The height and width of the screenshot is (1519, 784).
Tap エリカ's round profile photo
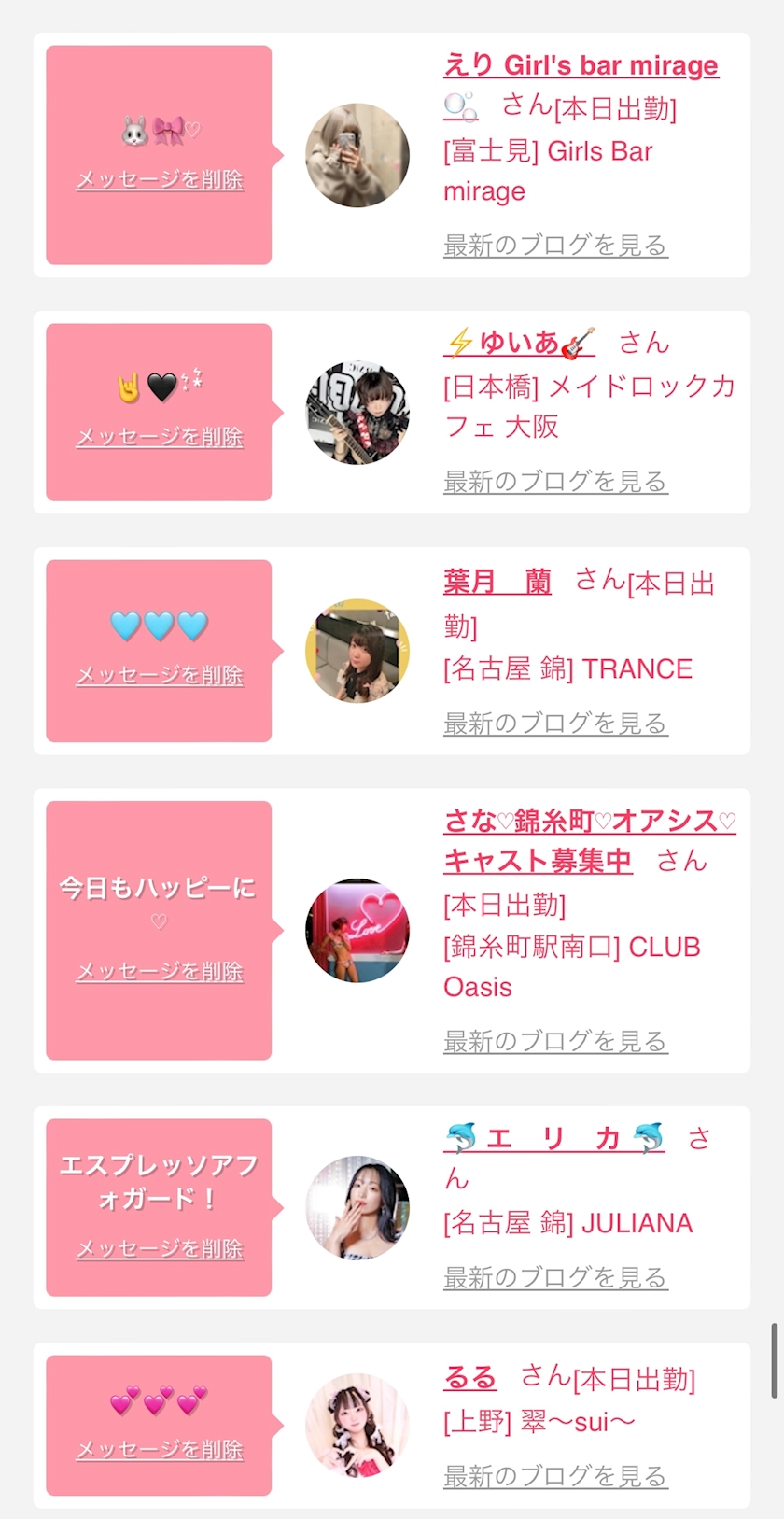coord(357,1208)
